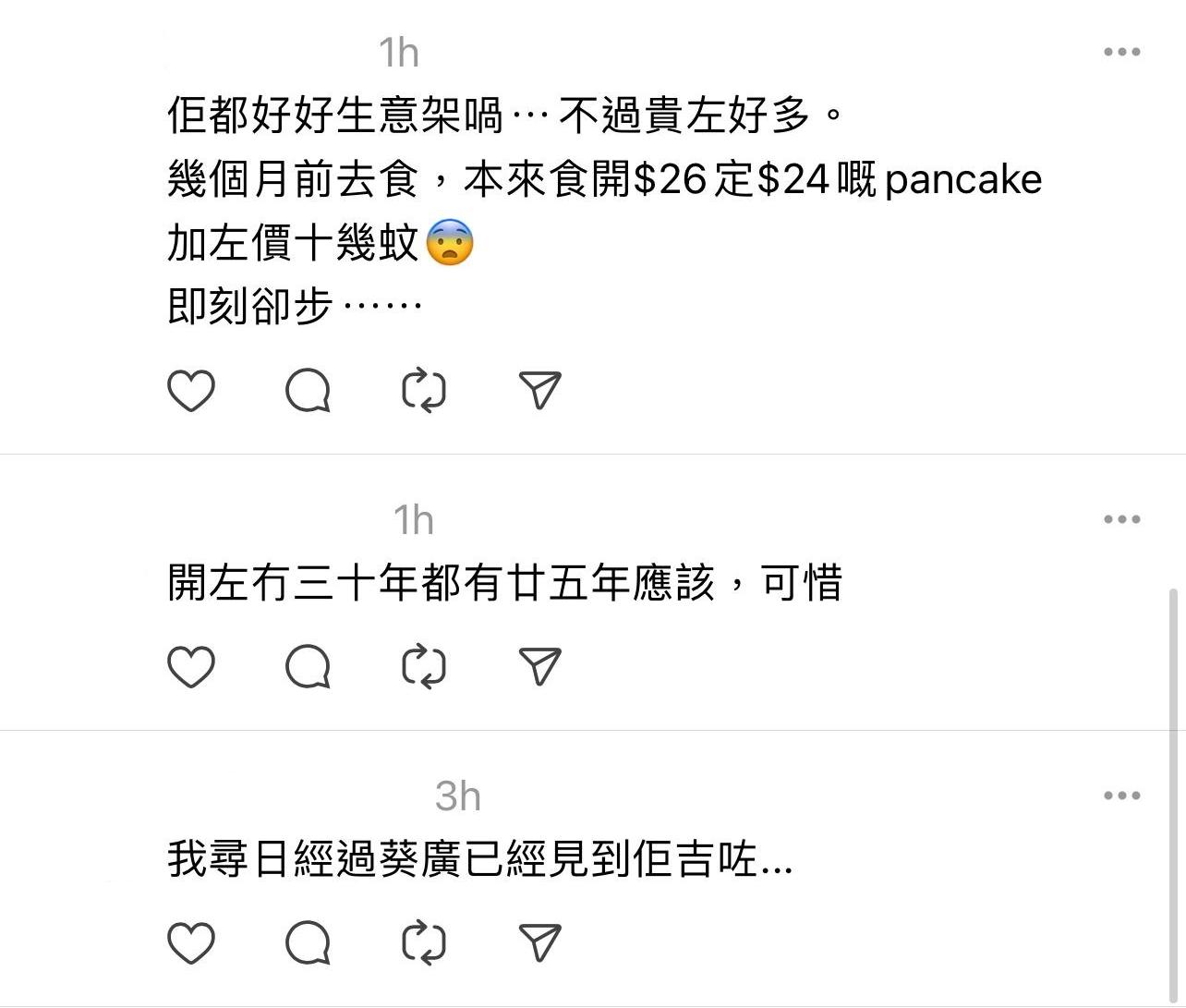
Task: Send the 可惜 comment to someone
Action: [x=540, y=666]
